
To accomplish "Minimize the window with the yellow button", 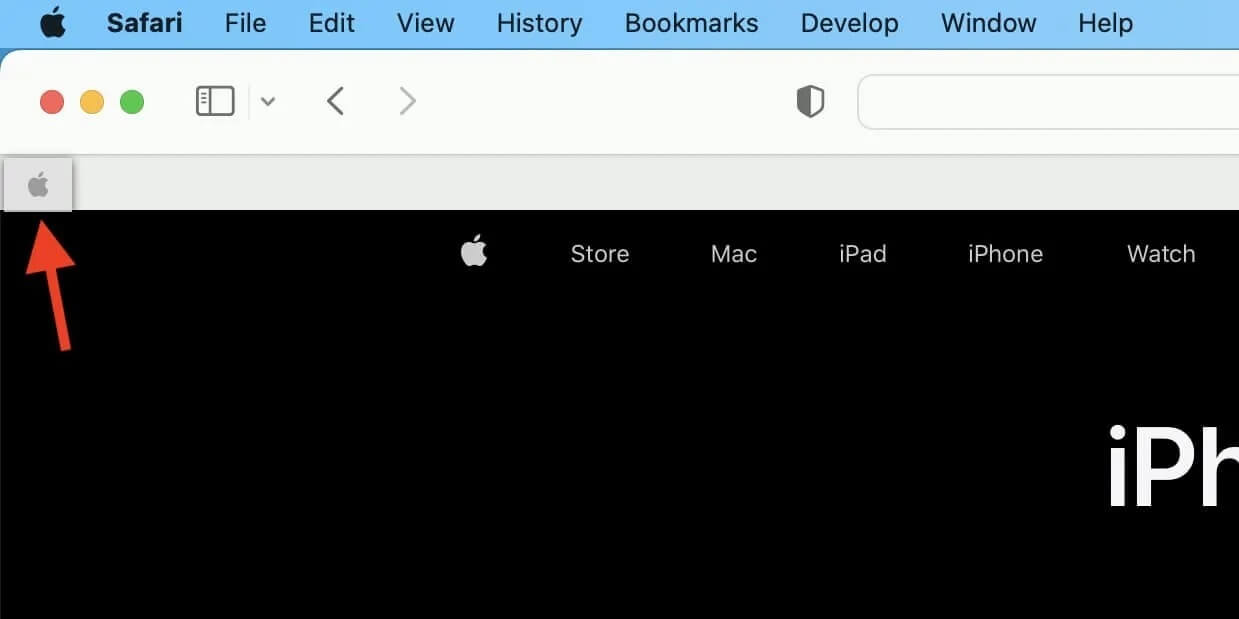I will [x=92, y=102].
